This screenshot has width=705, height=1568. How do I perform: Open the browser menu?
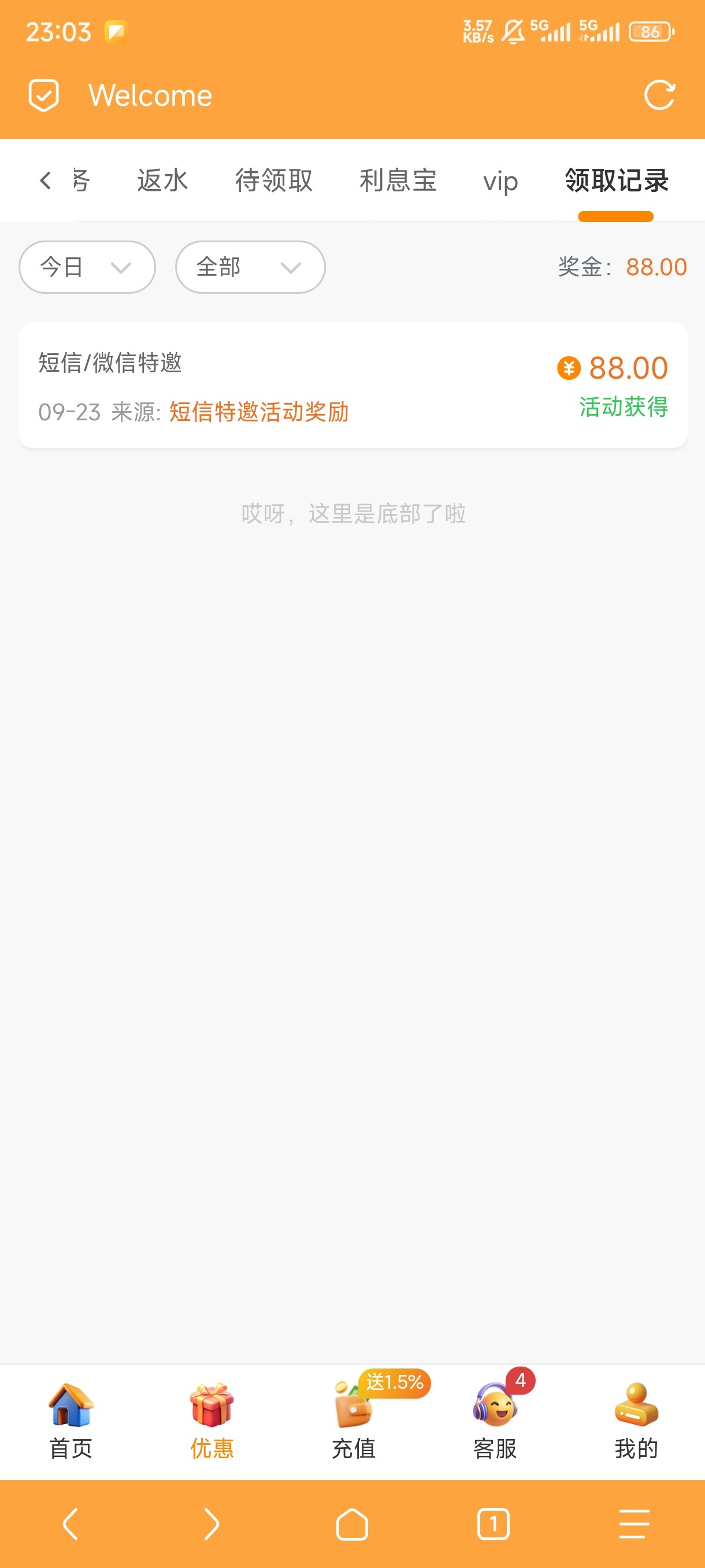(634, 1523)
